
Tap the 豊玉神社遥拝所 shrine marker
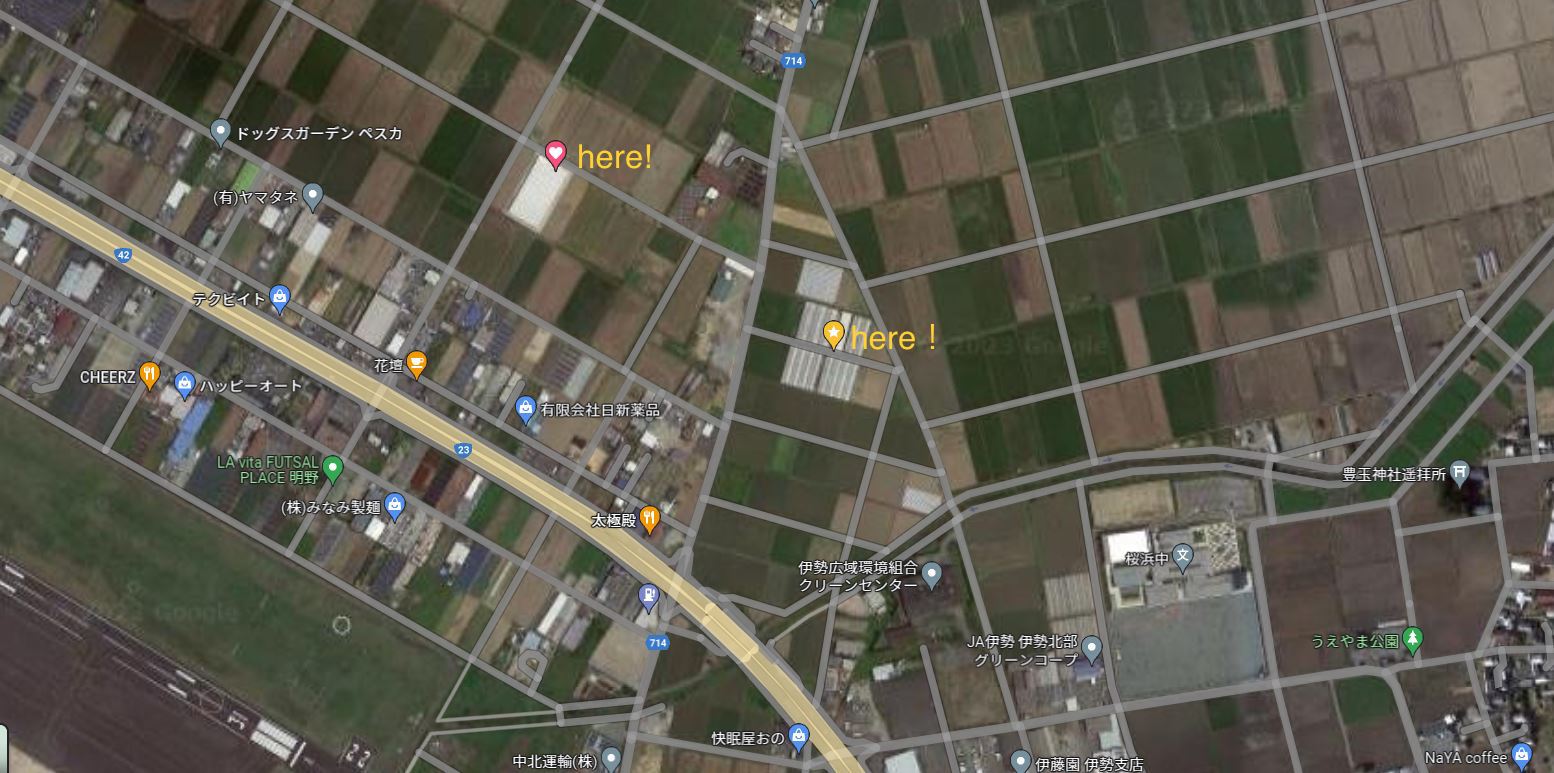pyautogui.click(x=1460, y=471)
